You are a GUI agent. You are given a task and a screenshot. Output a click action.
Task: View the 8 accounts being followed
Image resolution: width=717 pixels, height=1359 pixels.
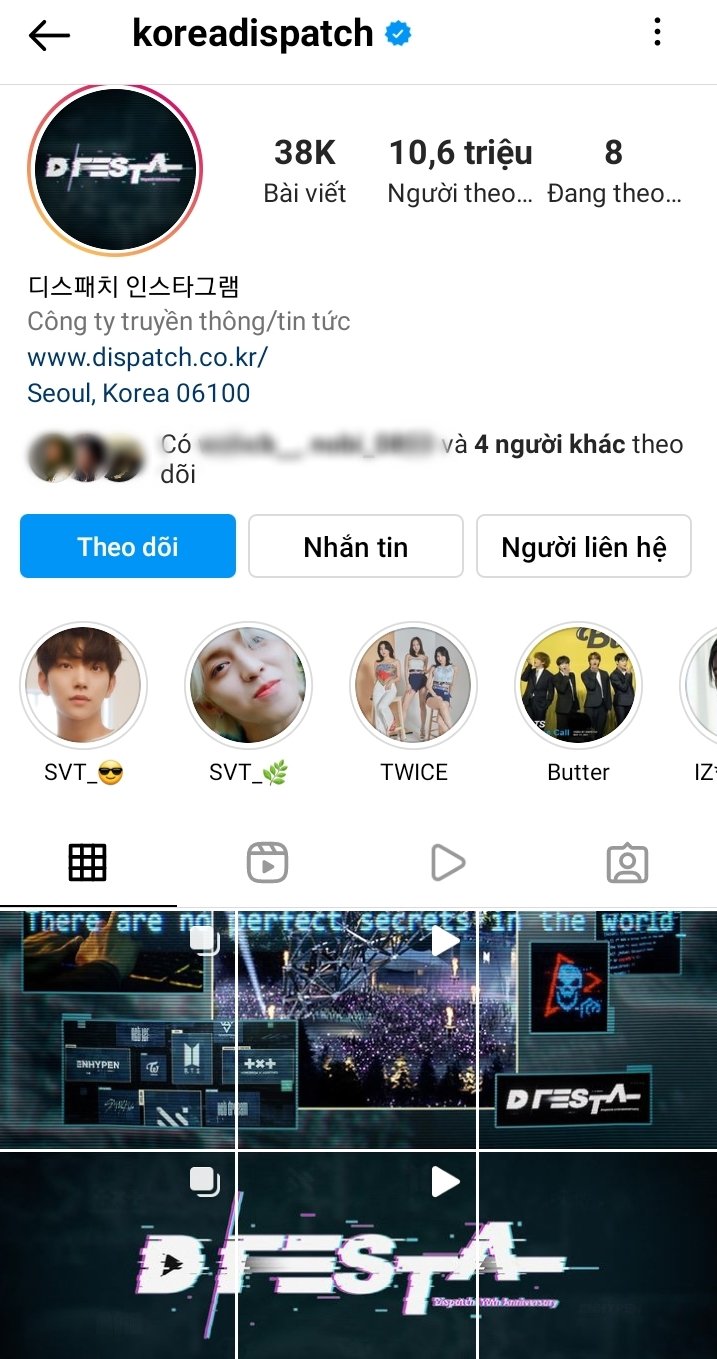(614, 169)
